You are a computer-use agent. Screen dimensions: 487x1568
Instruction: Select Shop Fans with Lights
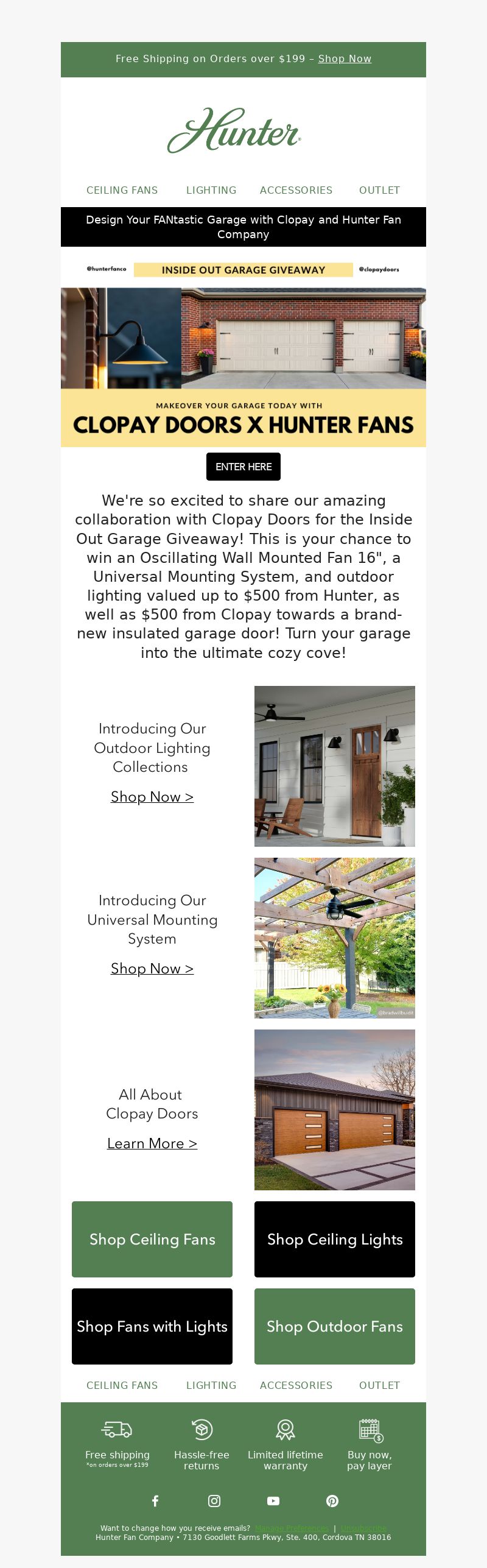[x=152, y=1326]
